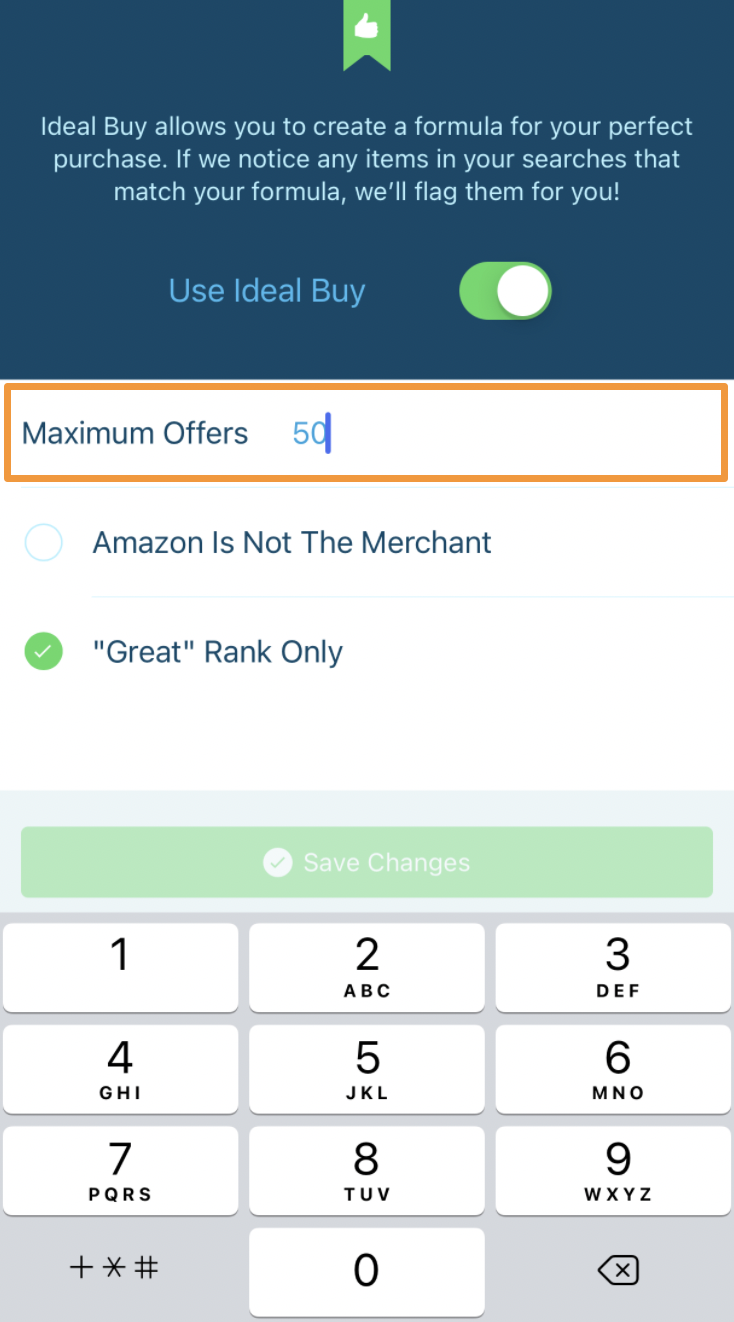Screen dimensions: 734x1322
Task: Turn off the Use Ideal Buy switch
Action: 505,291
